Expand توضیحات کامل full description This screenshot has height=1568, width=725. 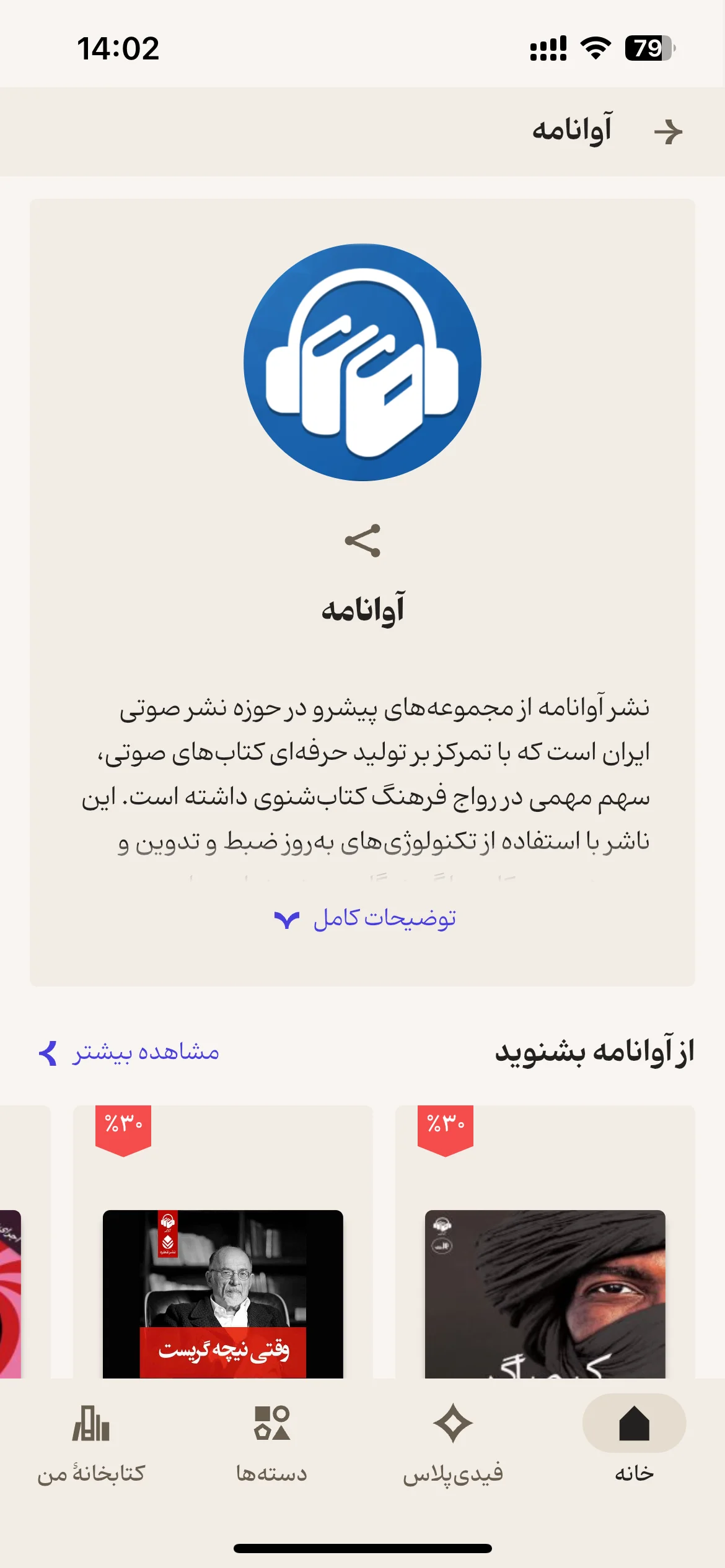(x=365, y=918)
